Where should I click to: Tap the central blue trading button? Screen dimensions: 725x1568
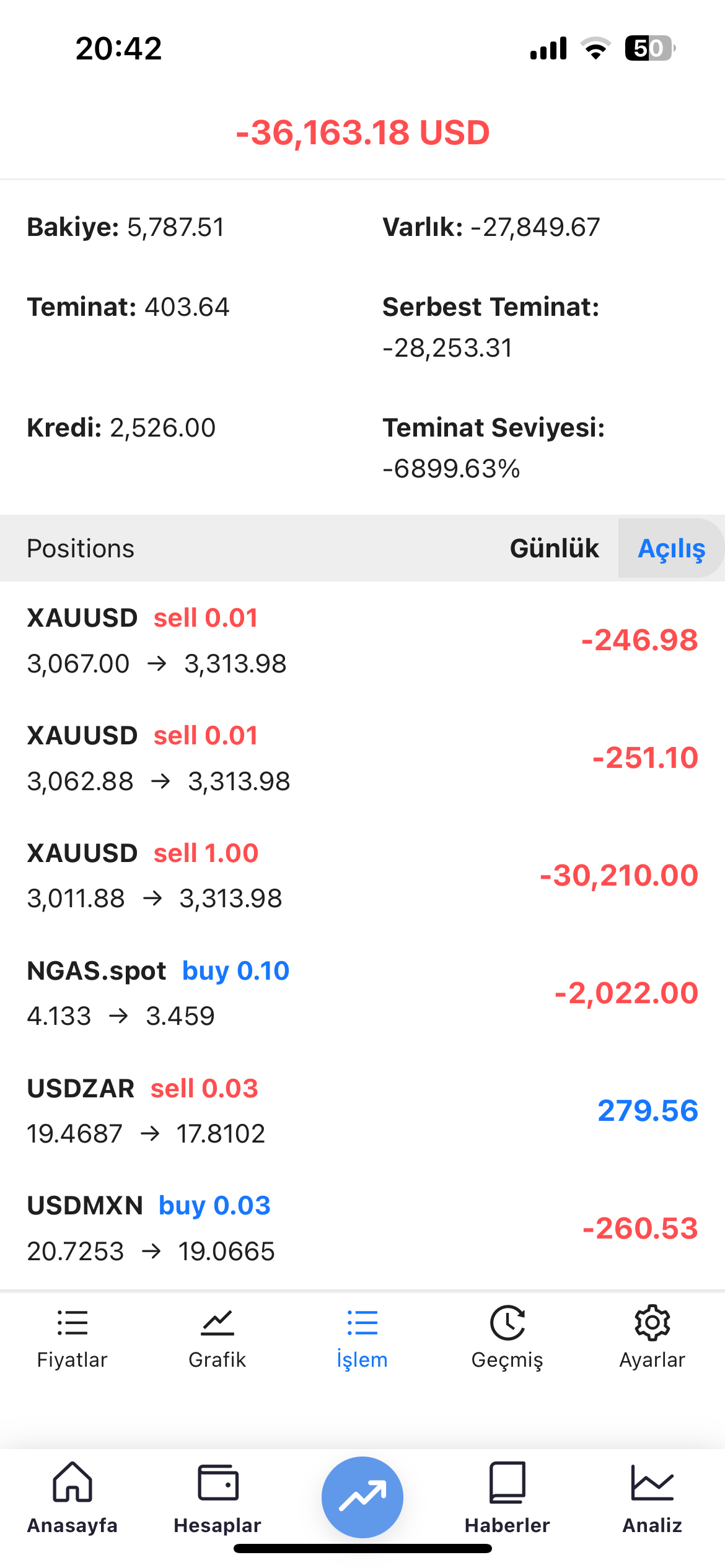point(362,1497)
